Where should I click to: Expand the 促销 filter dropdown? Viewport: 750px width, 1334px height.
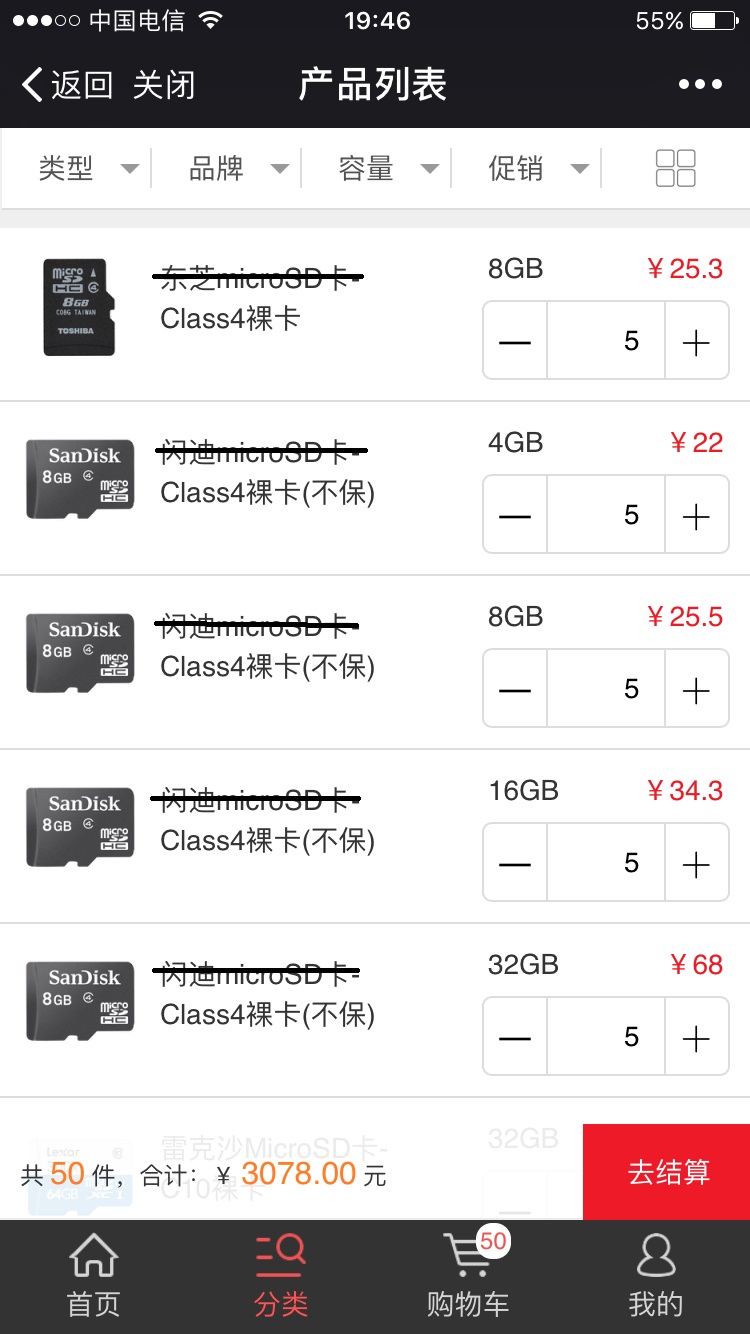pyautogui.click(x=538, y=168)
